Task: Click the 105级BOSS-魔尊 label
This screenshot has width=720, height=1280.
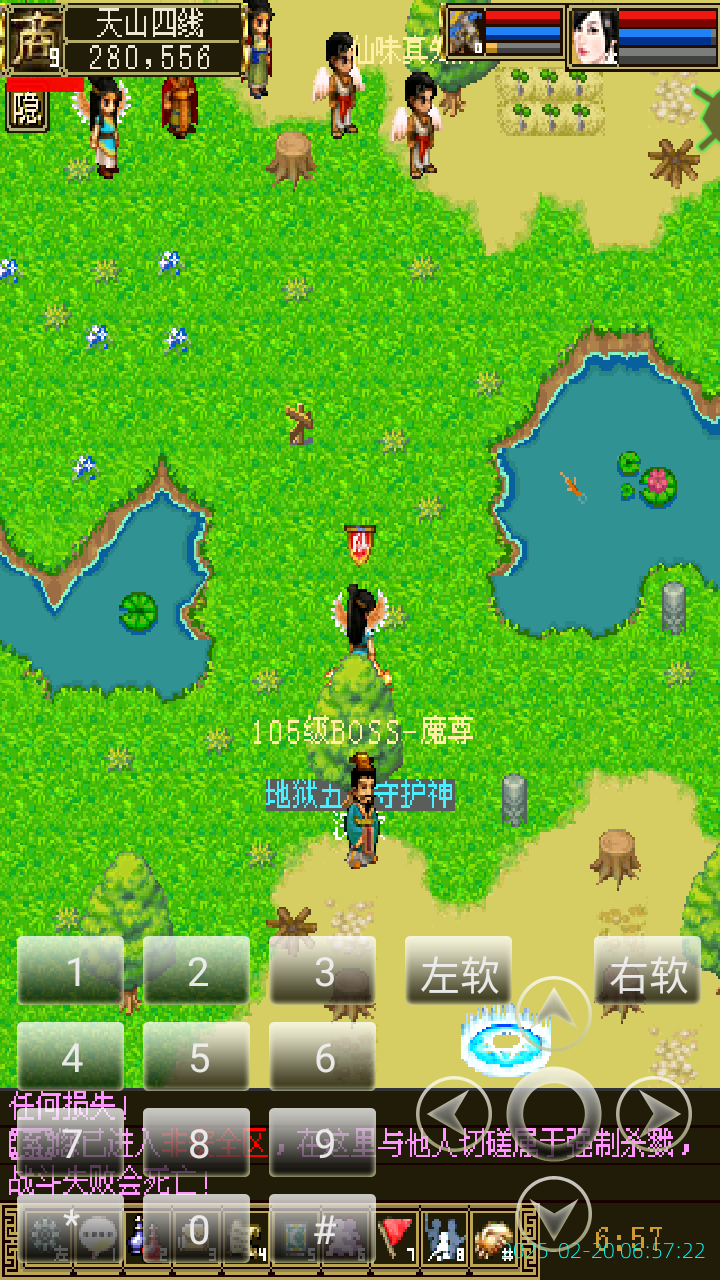Action: coord(360,730)
